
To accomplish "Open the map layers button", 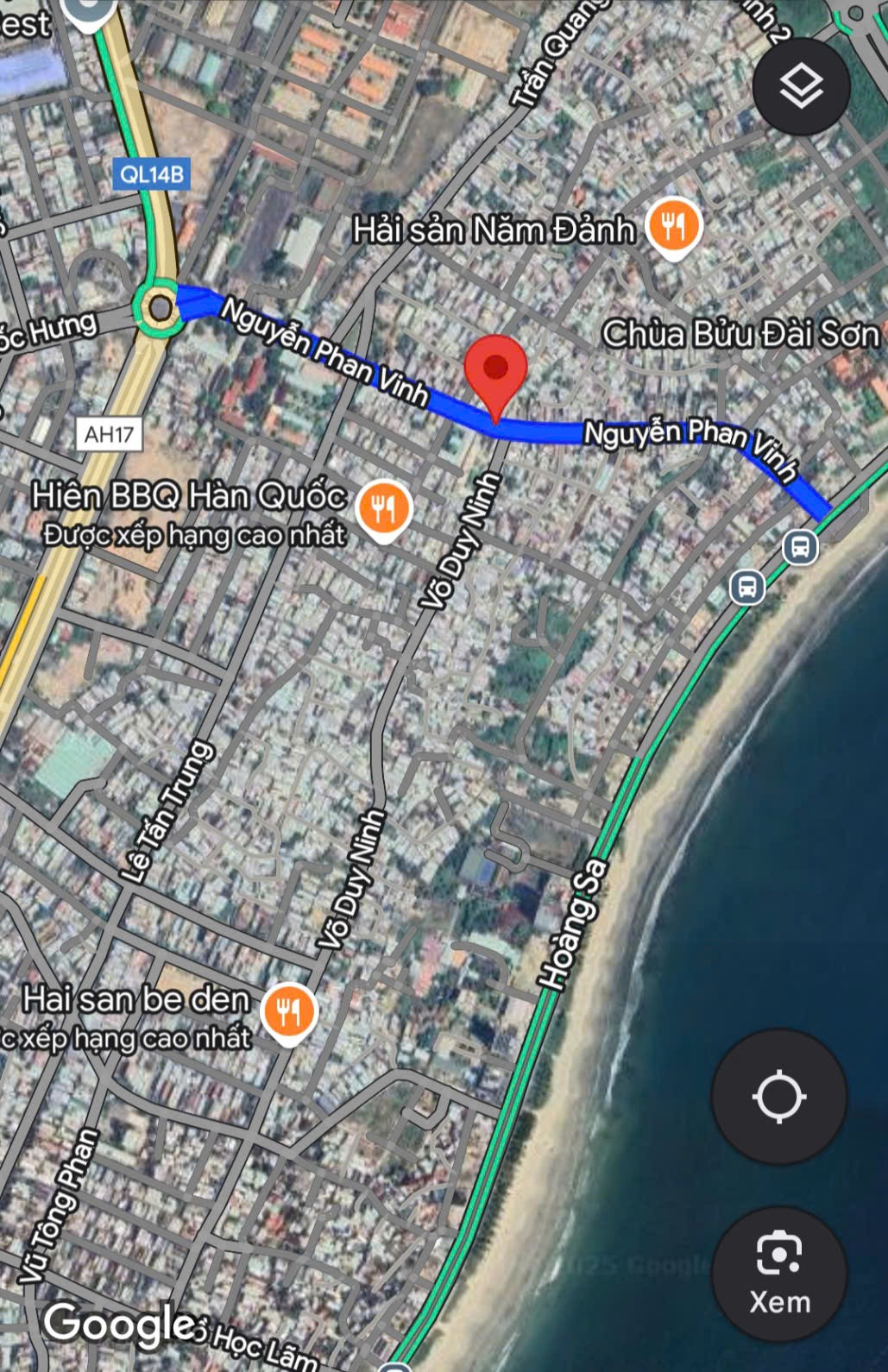I will [801, 86].
